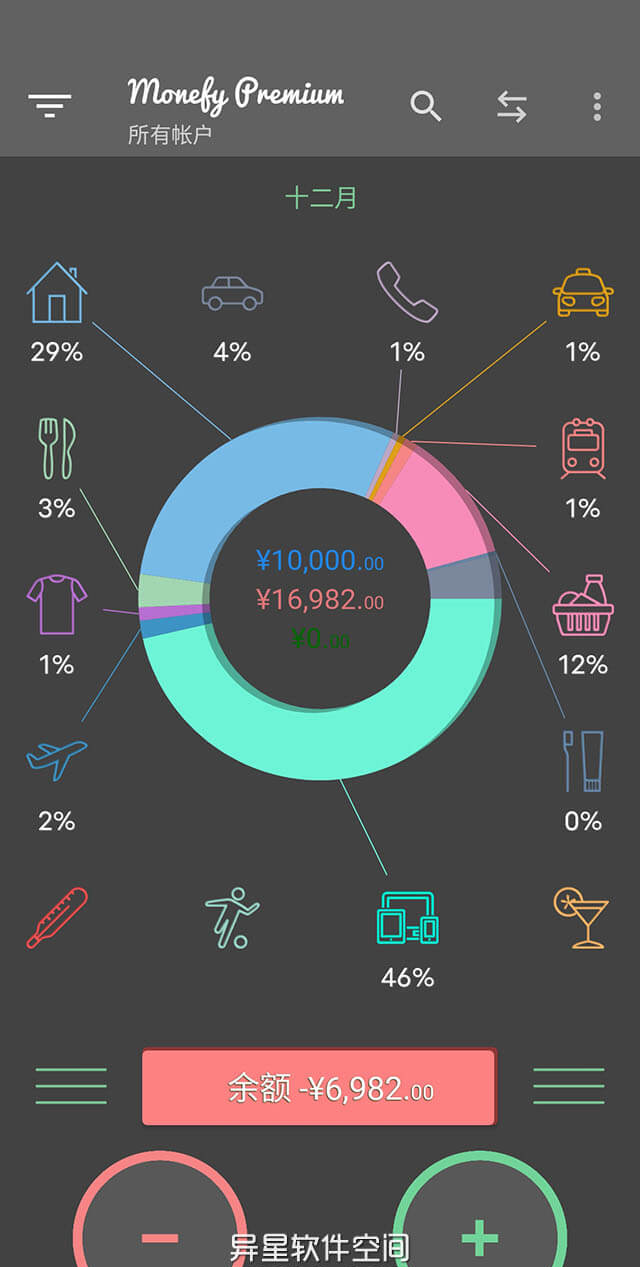Select the taxi category icon
Image resolution: width=640 pixels, height=1267 pixels.
click(x=583, y=293)
